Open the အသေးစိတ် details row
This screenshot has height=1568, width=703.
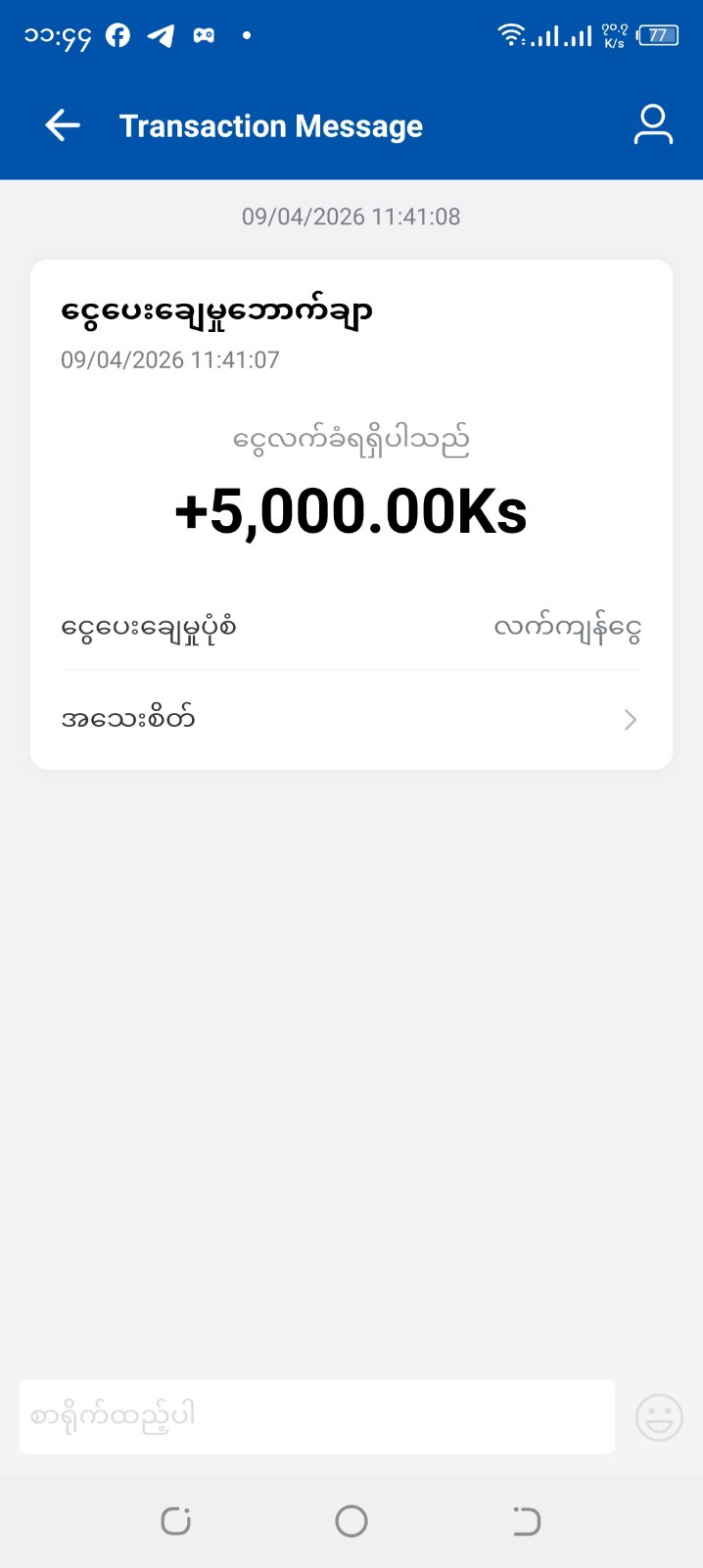pos(351,720)
